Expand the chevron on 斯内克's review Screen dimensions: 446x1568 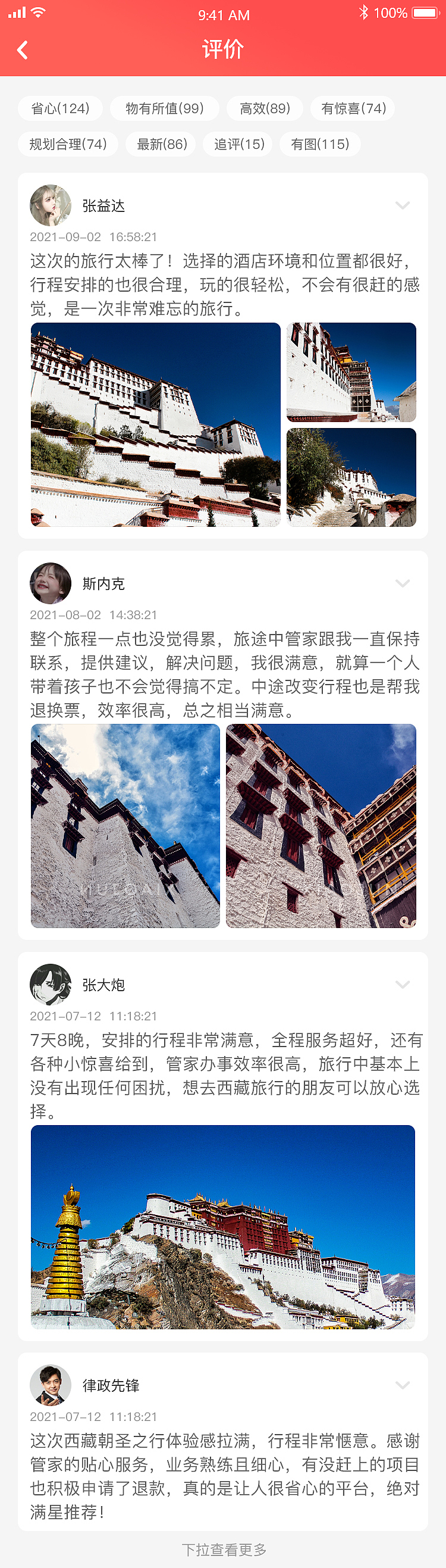(402, 583)
